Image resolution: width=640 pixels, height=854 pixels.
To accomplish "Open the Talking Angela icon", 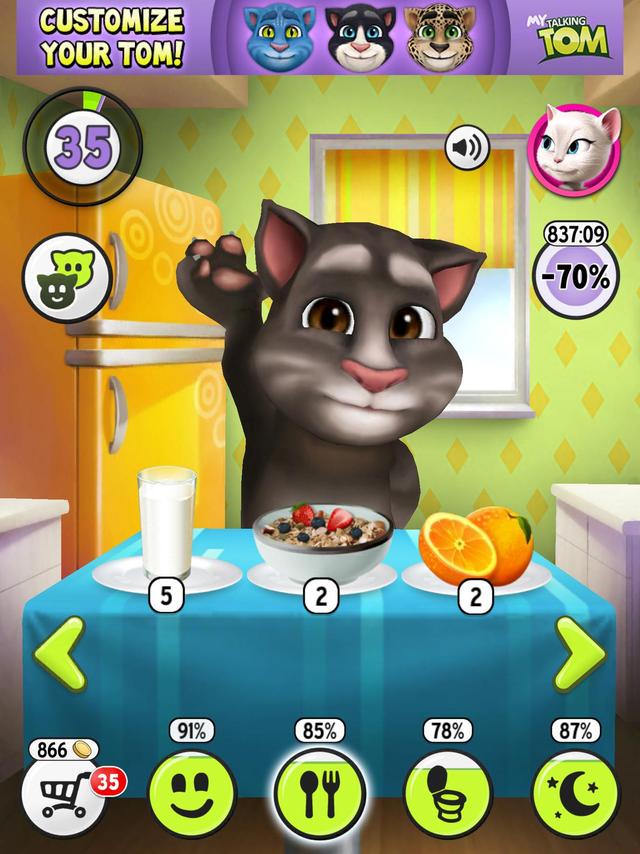I will coord(574,150).
